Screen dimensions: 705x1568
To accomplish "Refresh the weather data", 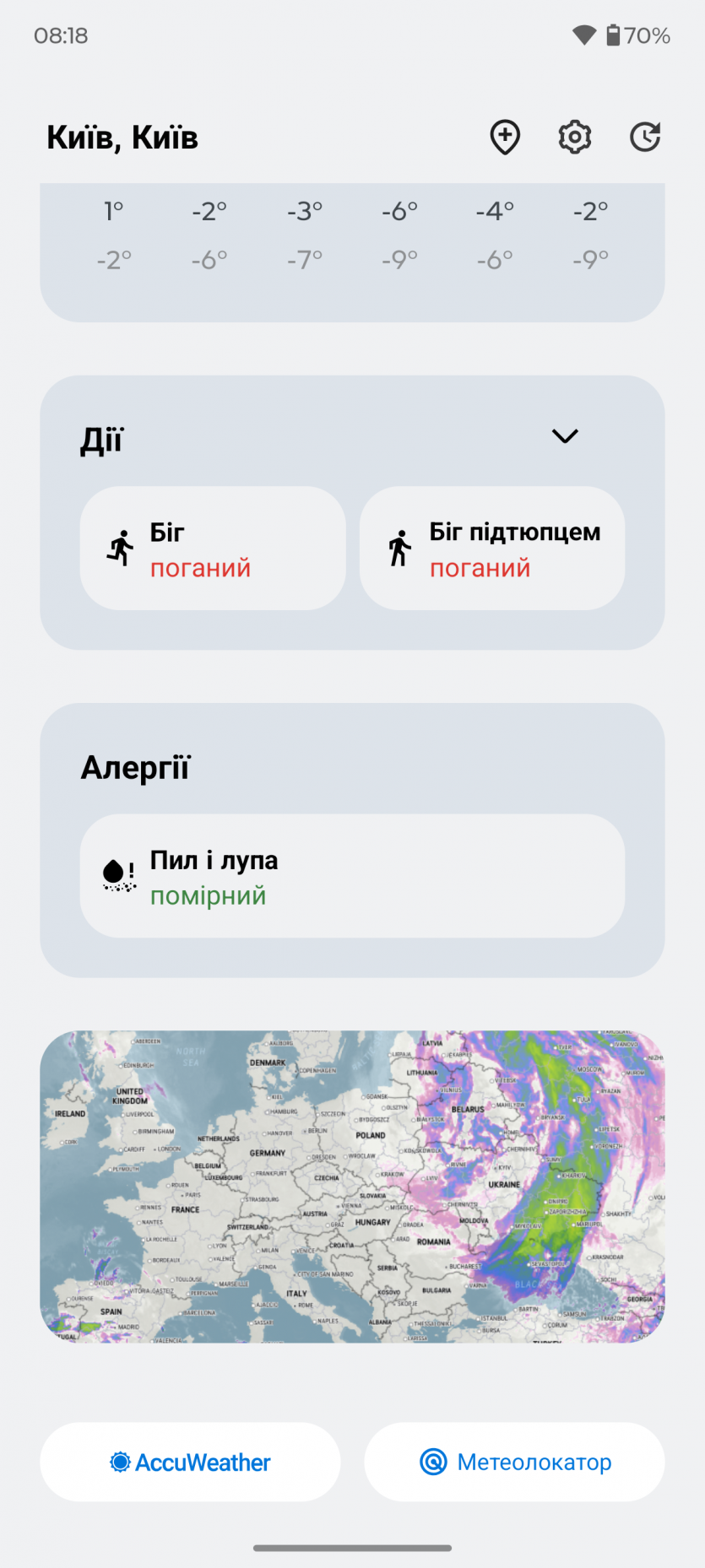I will pos(645,137).
